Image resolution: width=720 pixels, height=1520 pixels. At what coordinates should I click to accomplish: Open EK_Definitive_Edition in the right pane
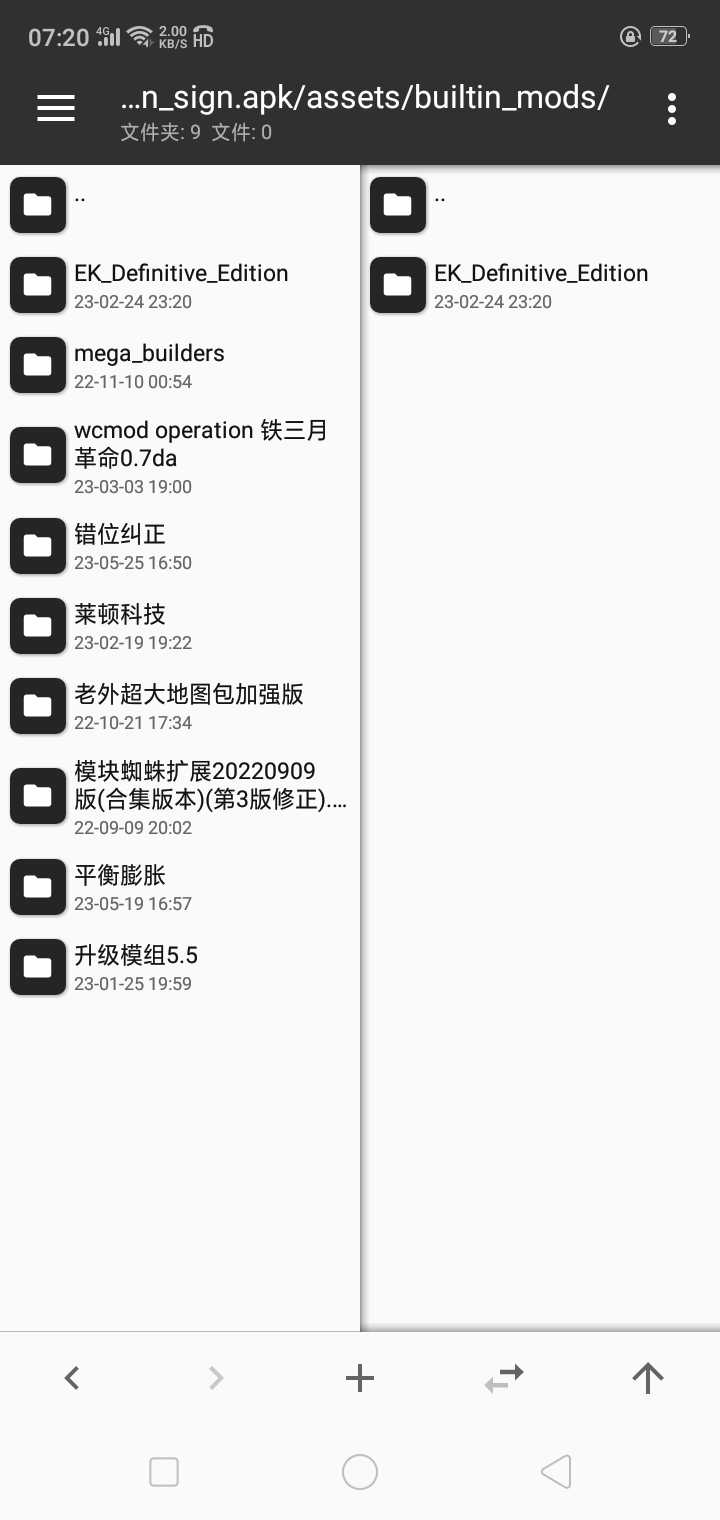(540, 285)
